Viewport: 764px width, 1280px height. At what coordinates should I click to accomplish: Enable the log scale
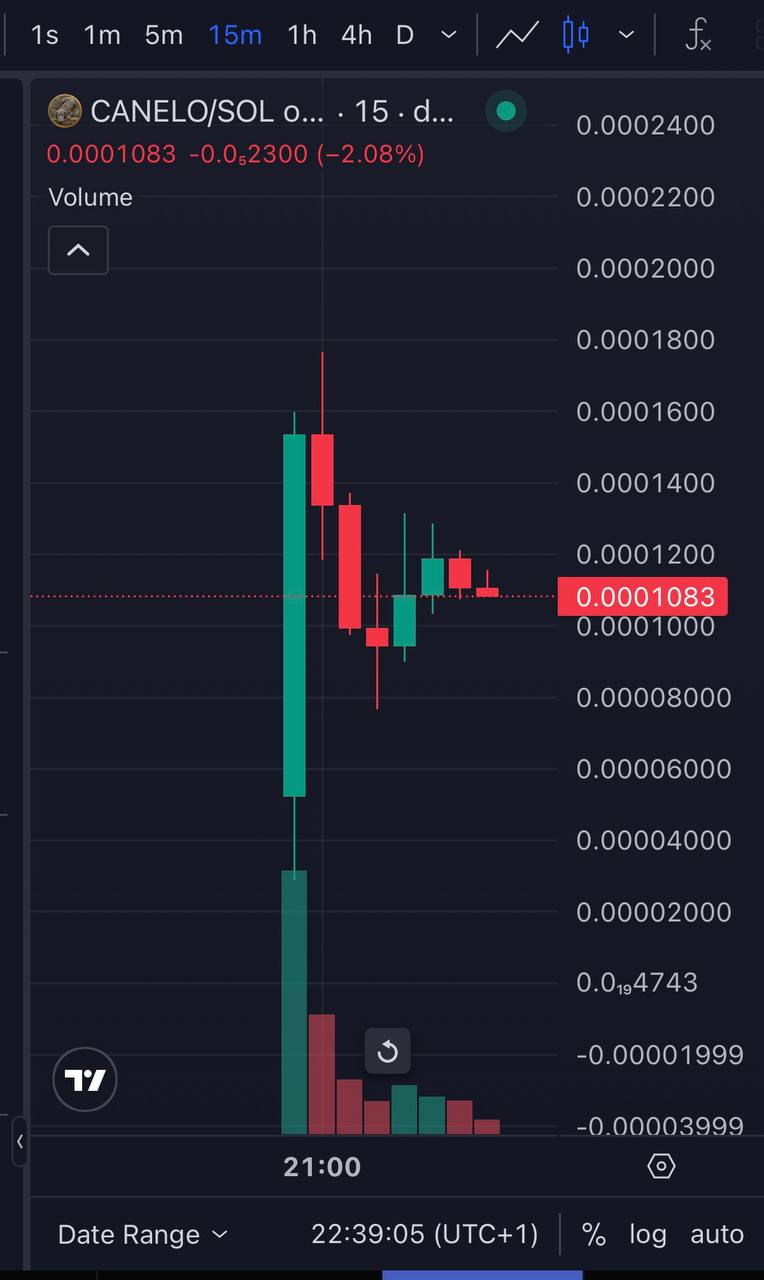(648, 1235)
